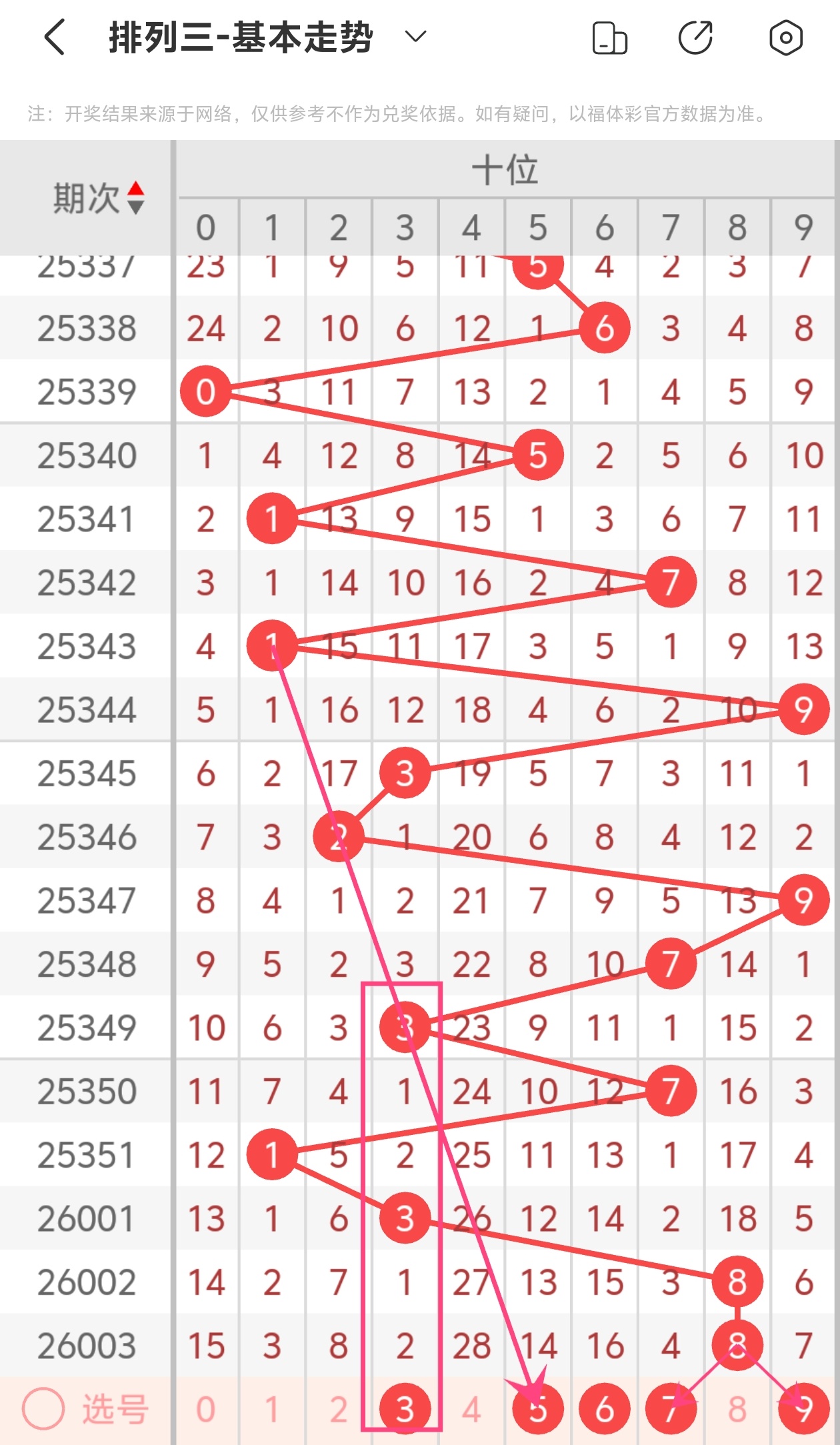Select number 4 in the 选号 row

click(x=471, y=1410)
